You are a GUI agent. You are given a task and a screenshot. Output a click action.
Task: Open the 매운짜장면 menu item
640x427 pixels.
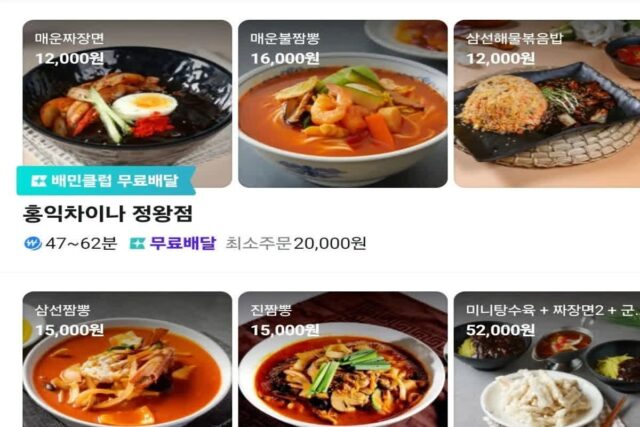point(127,105)
